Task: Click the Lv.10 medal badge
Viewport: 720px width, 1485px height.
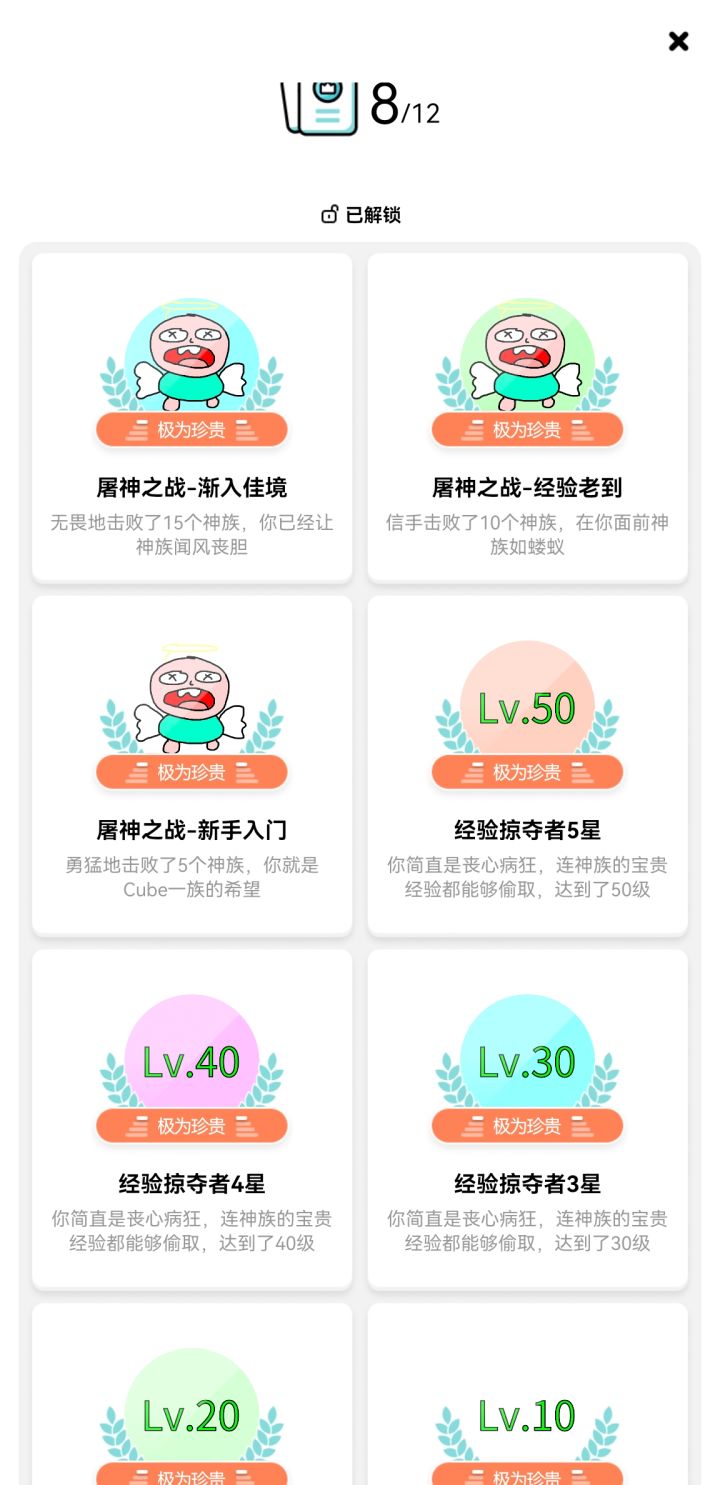Action: tap(527, 1413)
